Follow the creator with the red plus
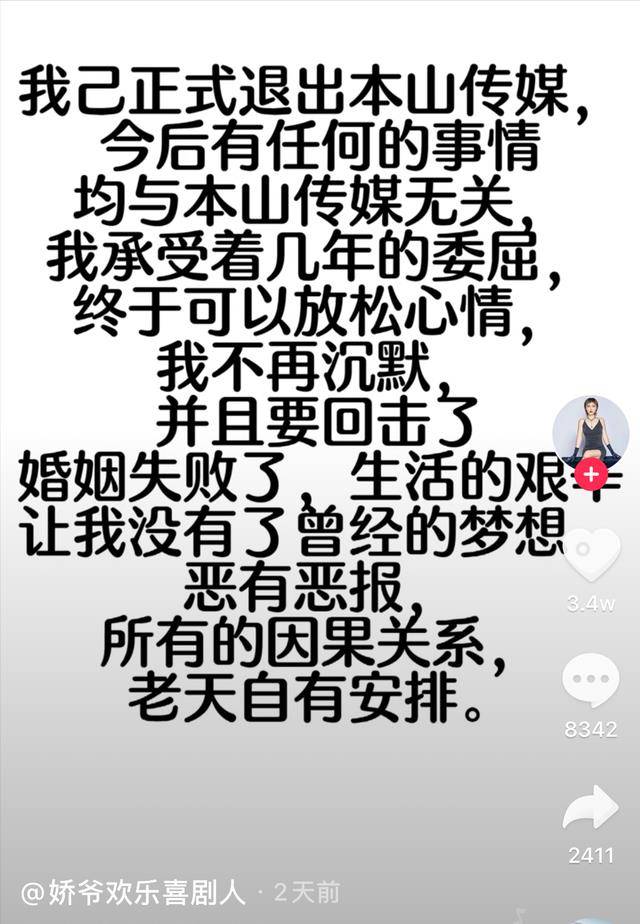 click(x=592, y=474)
